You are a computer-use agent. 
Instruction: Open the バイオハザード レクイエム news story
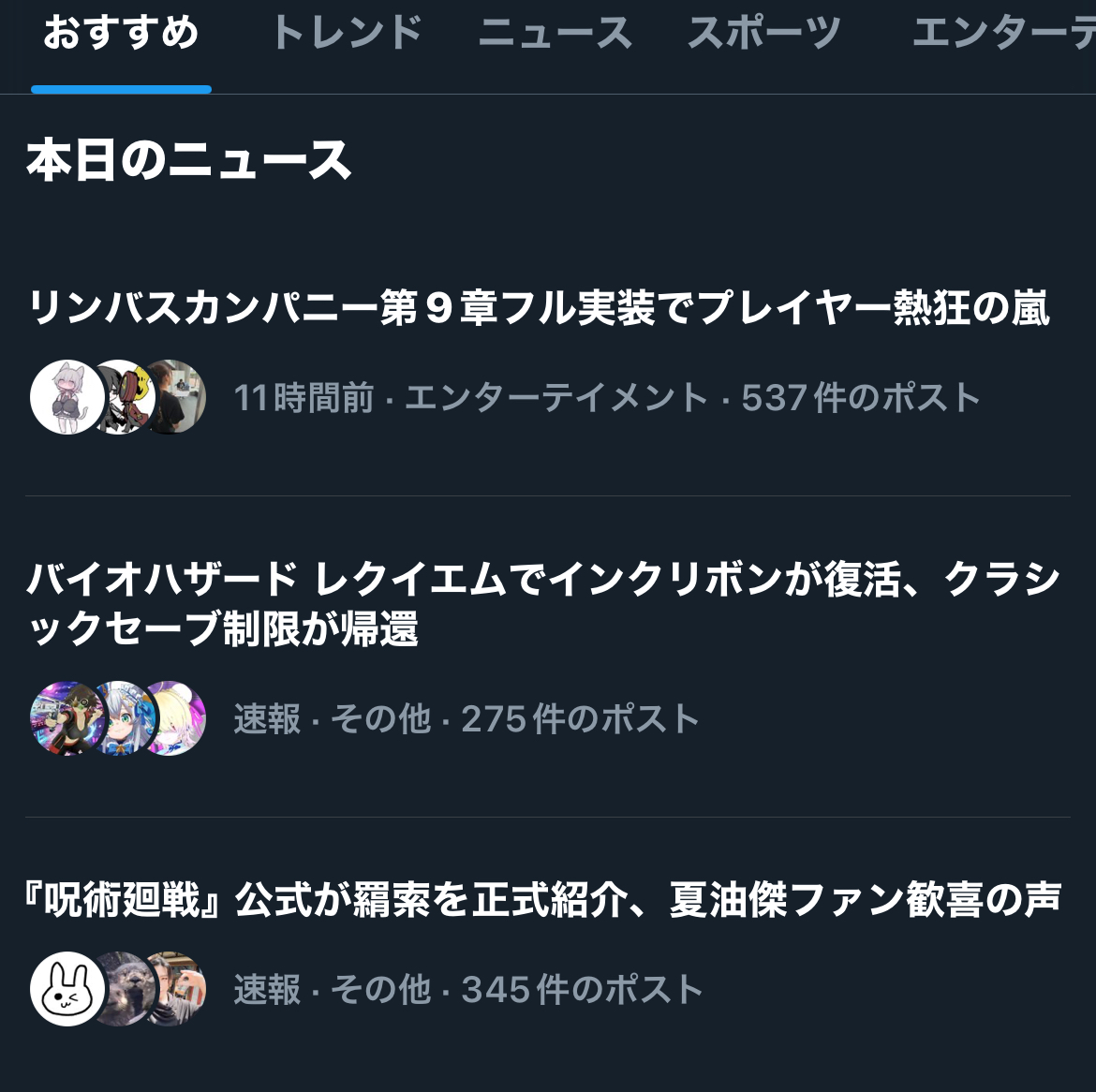point(543,604)
